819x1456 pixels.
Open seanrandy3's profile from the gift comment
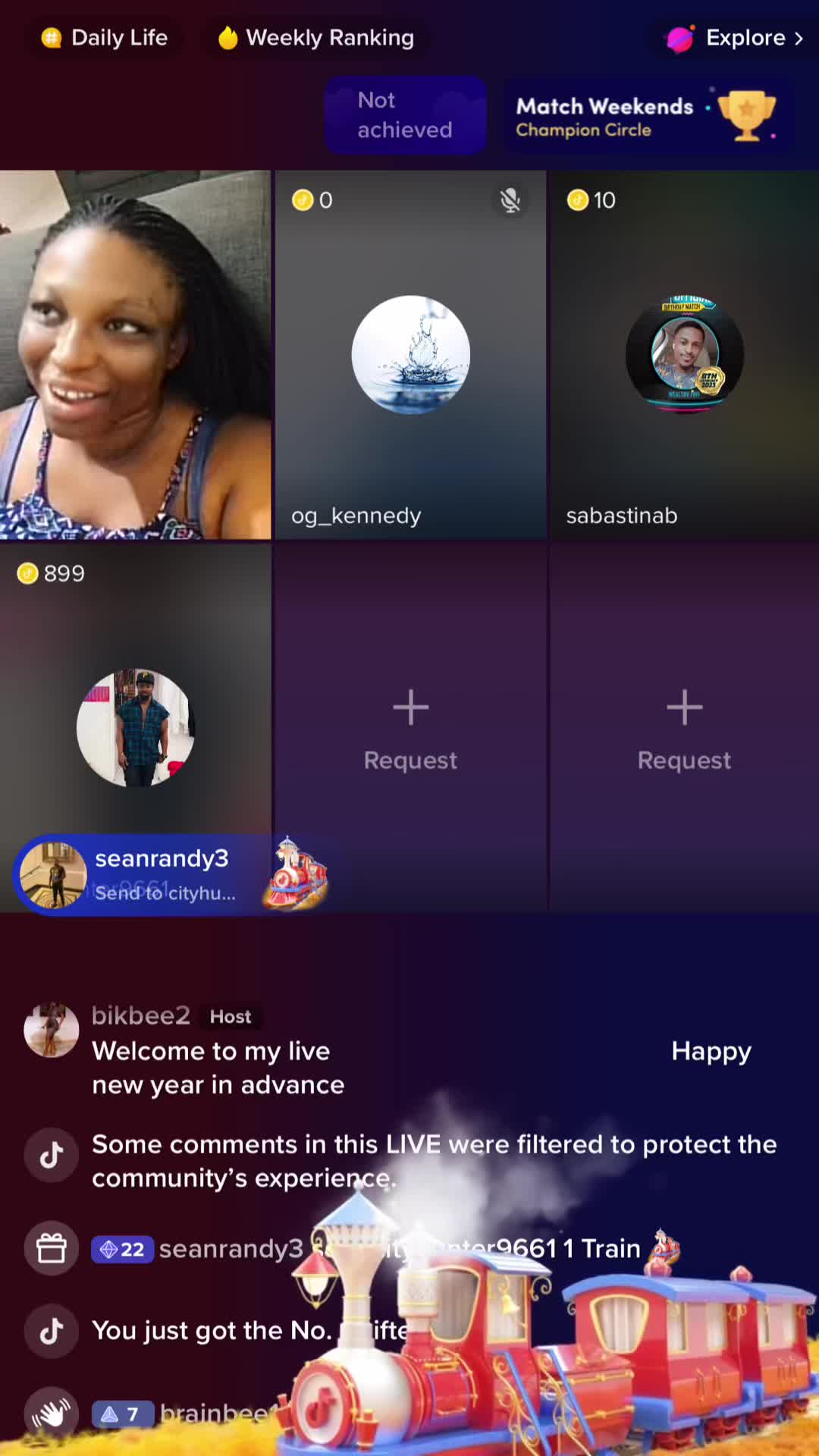tap(231, 1248)
